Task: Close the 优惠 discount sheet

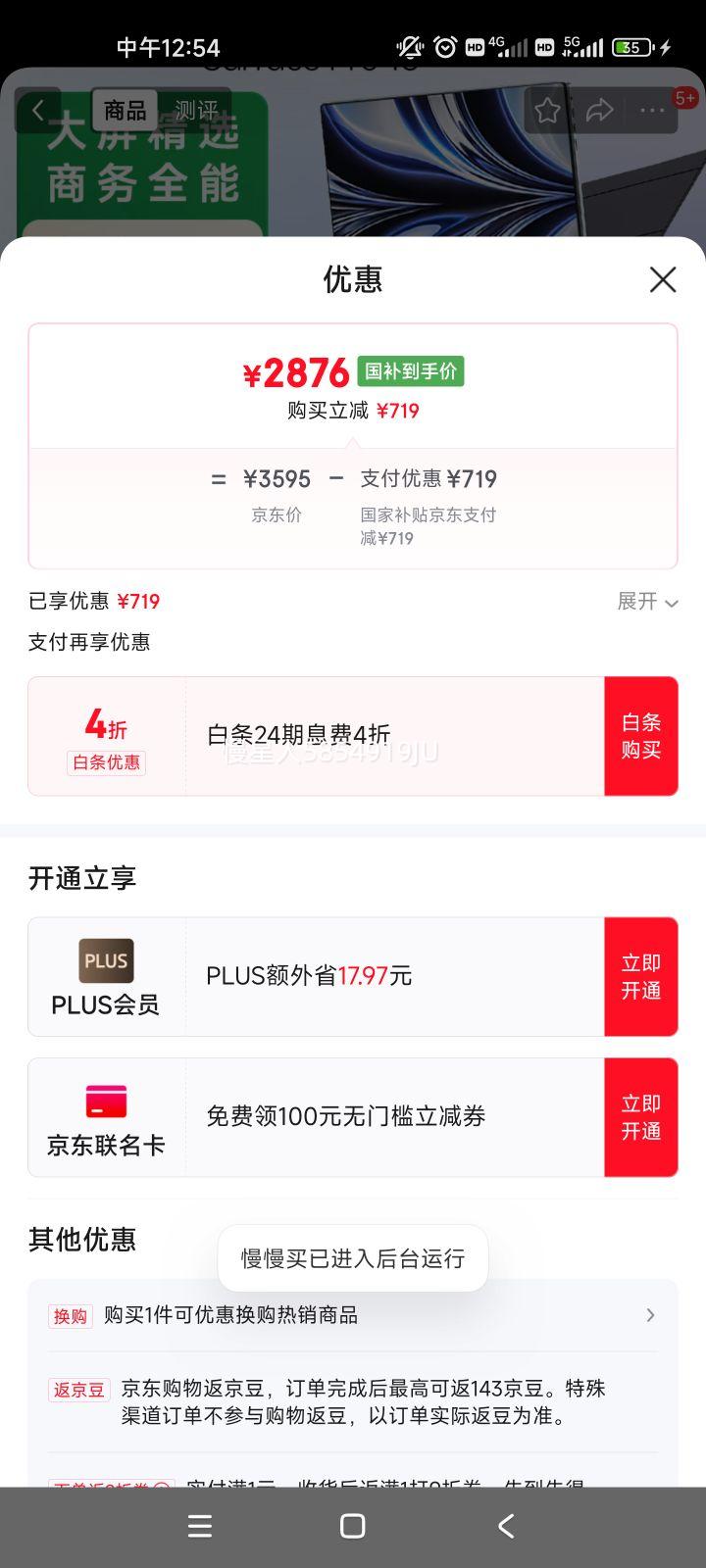Action: (x=663, y=280)
